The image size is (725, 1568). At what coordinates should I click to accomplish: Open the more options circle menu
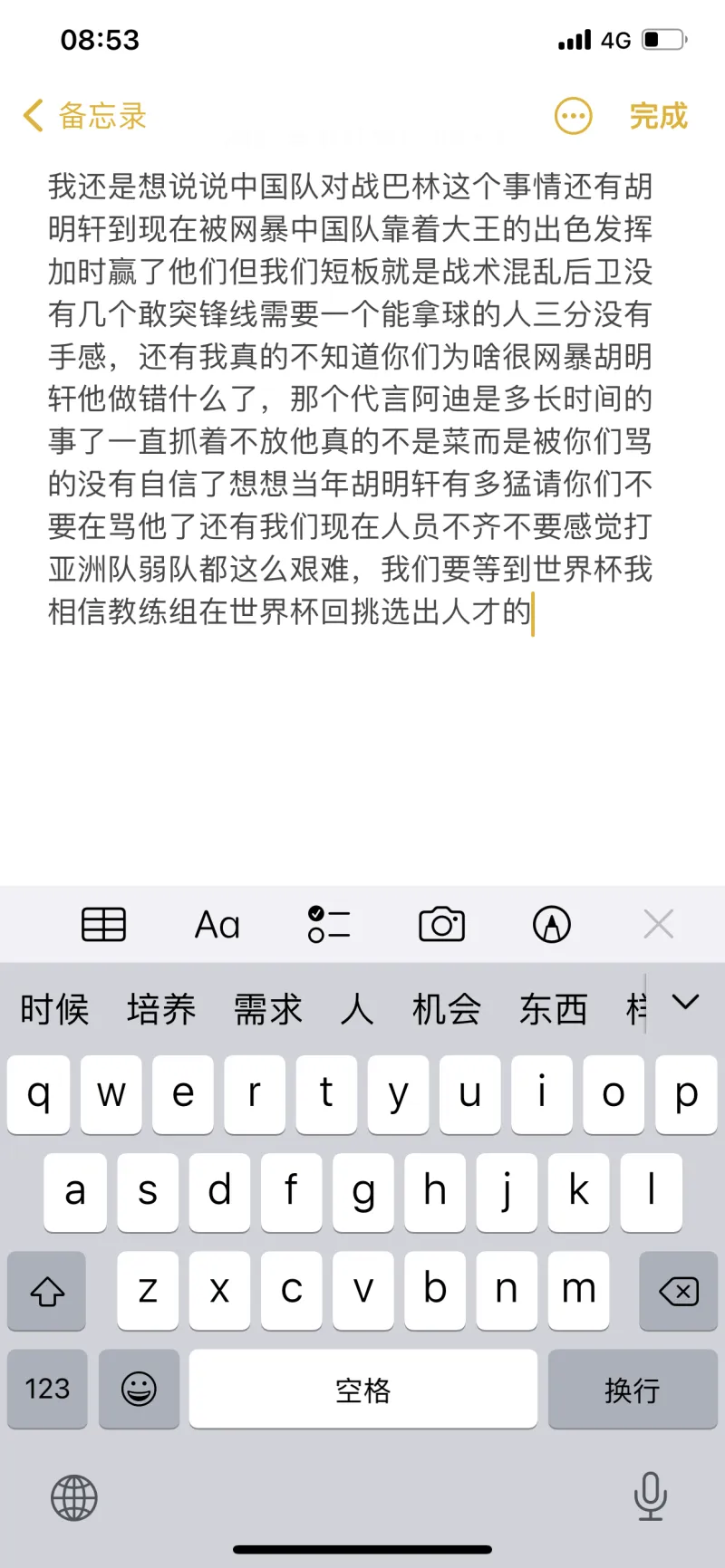click(x=573, y=116)
